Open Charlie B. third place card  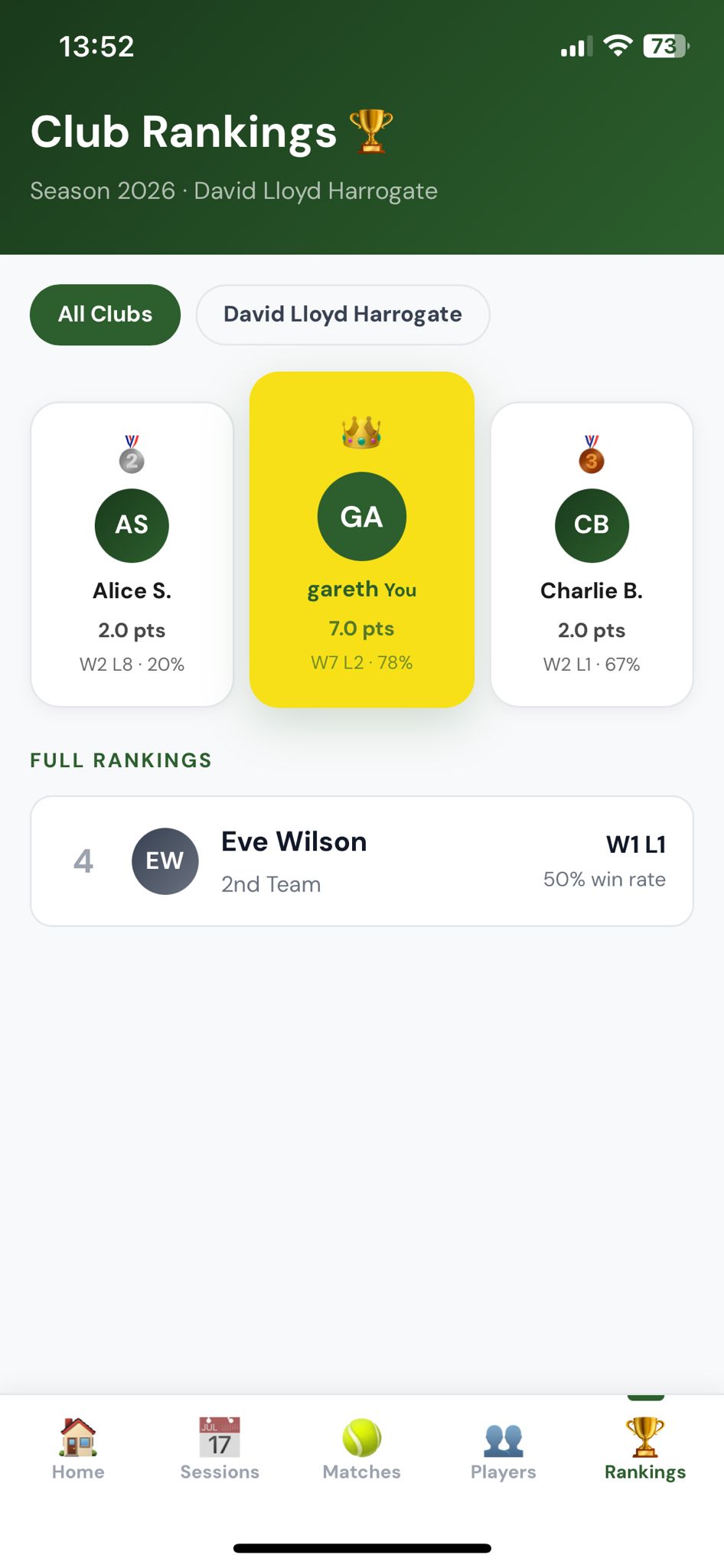[x=592, y=554]
